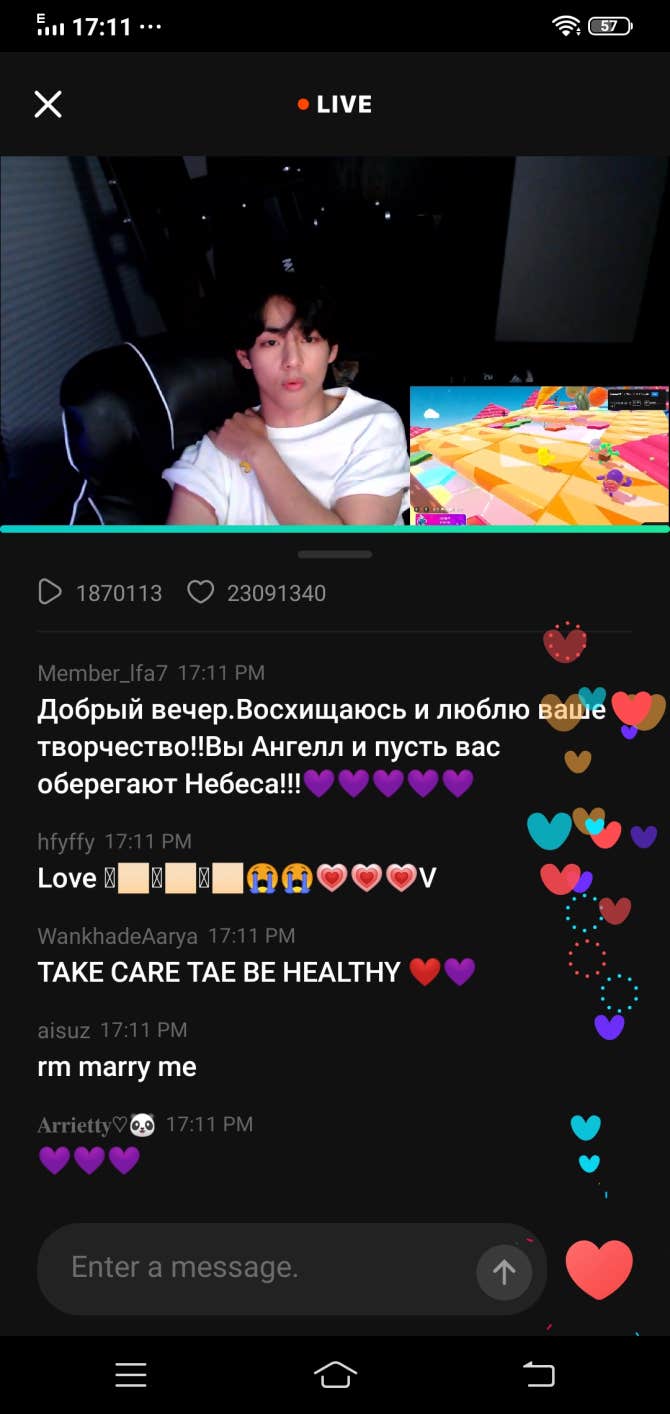
Task: Close the live stream
Action: (48, 104)
